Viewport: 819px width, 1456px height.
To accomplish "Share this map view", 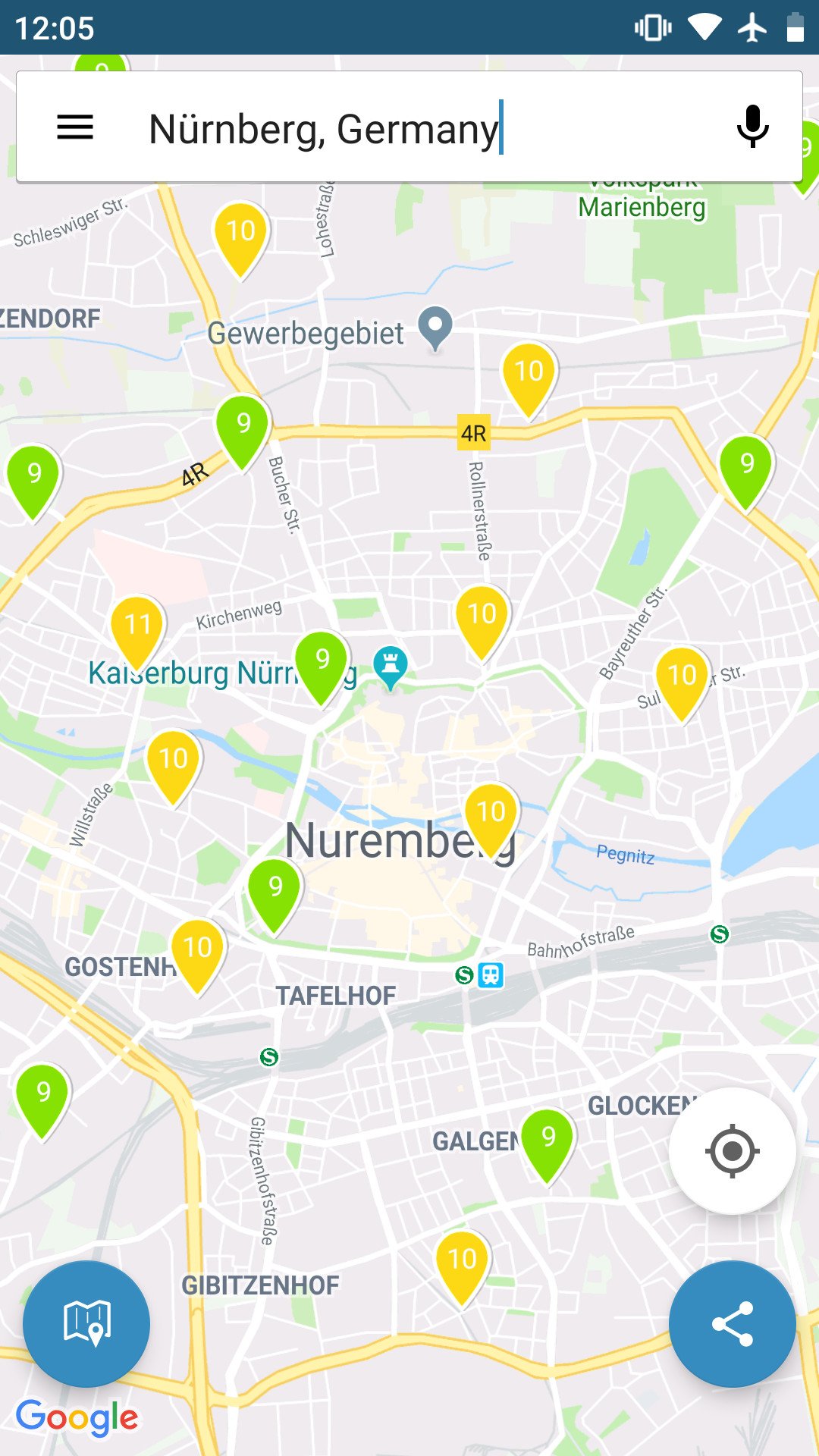I will coord(732,1323).
